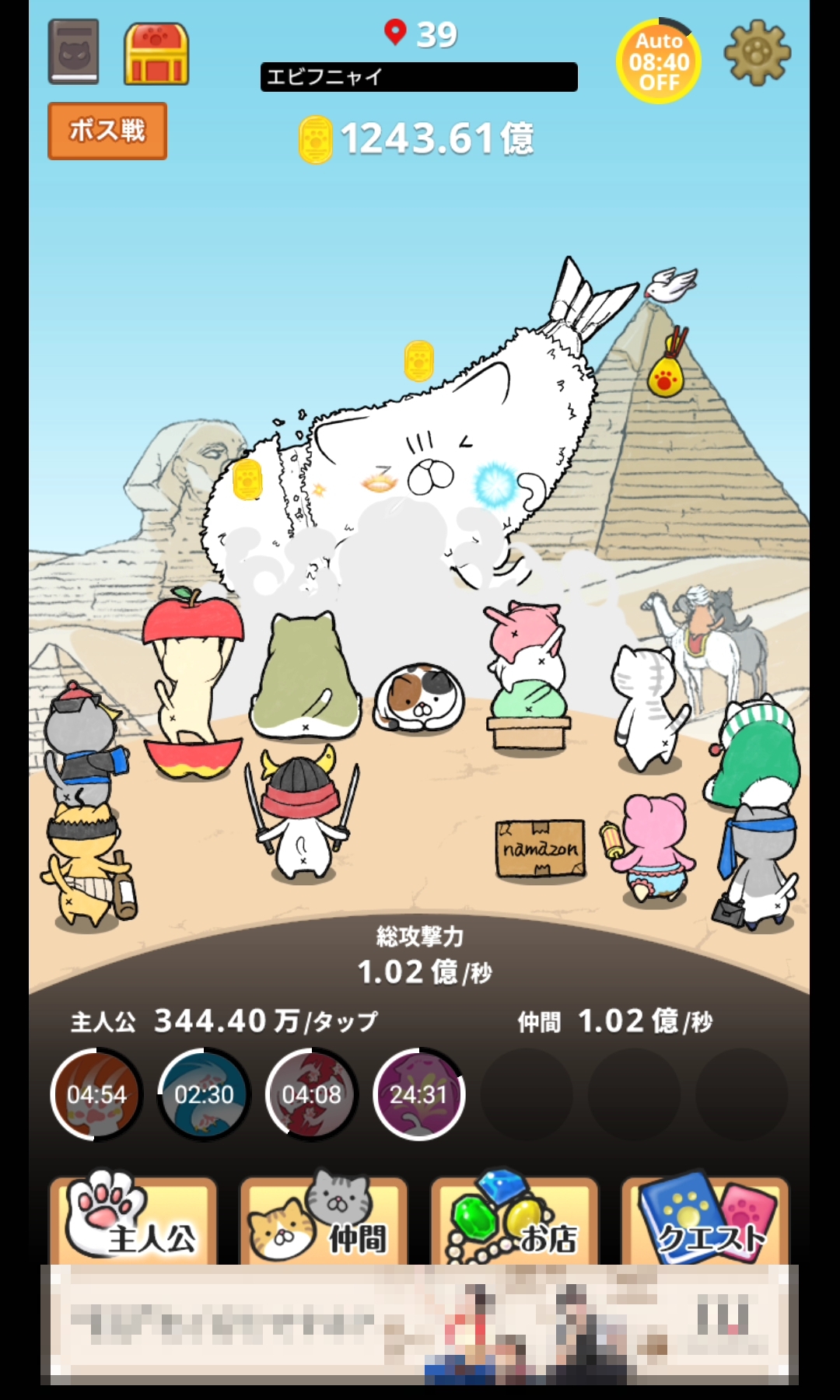The height and width of the screenshot is (1400, 840).
Task: Switch to the クエスト tab
Action: click(x=705, y=1221)
